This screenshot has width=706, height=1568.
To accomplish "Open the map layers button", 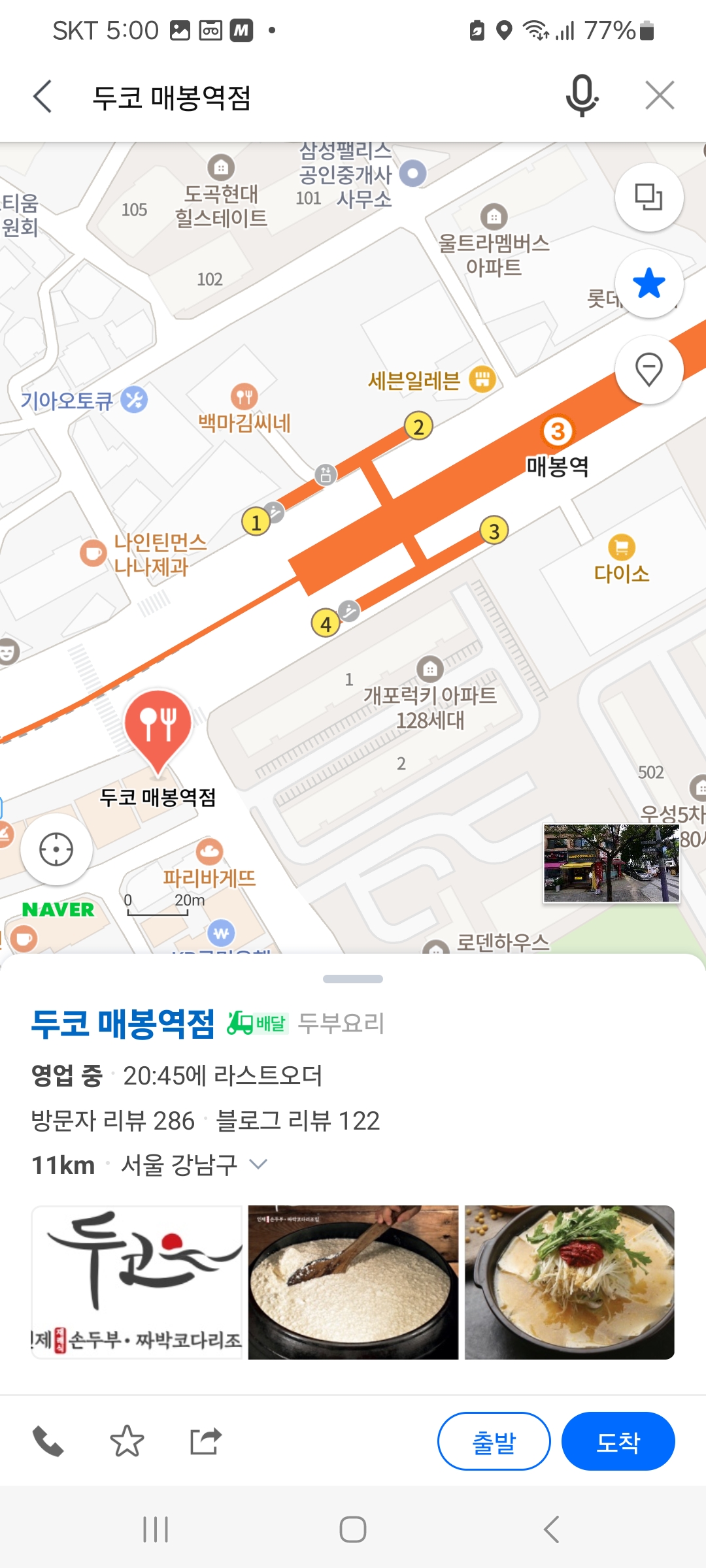I will (648, 197).
